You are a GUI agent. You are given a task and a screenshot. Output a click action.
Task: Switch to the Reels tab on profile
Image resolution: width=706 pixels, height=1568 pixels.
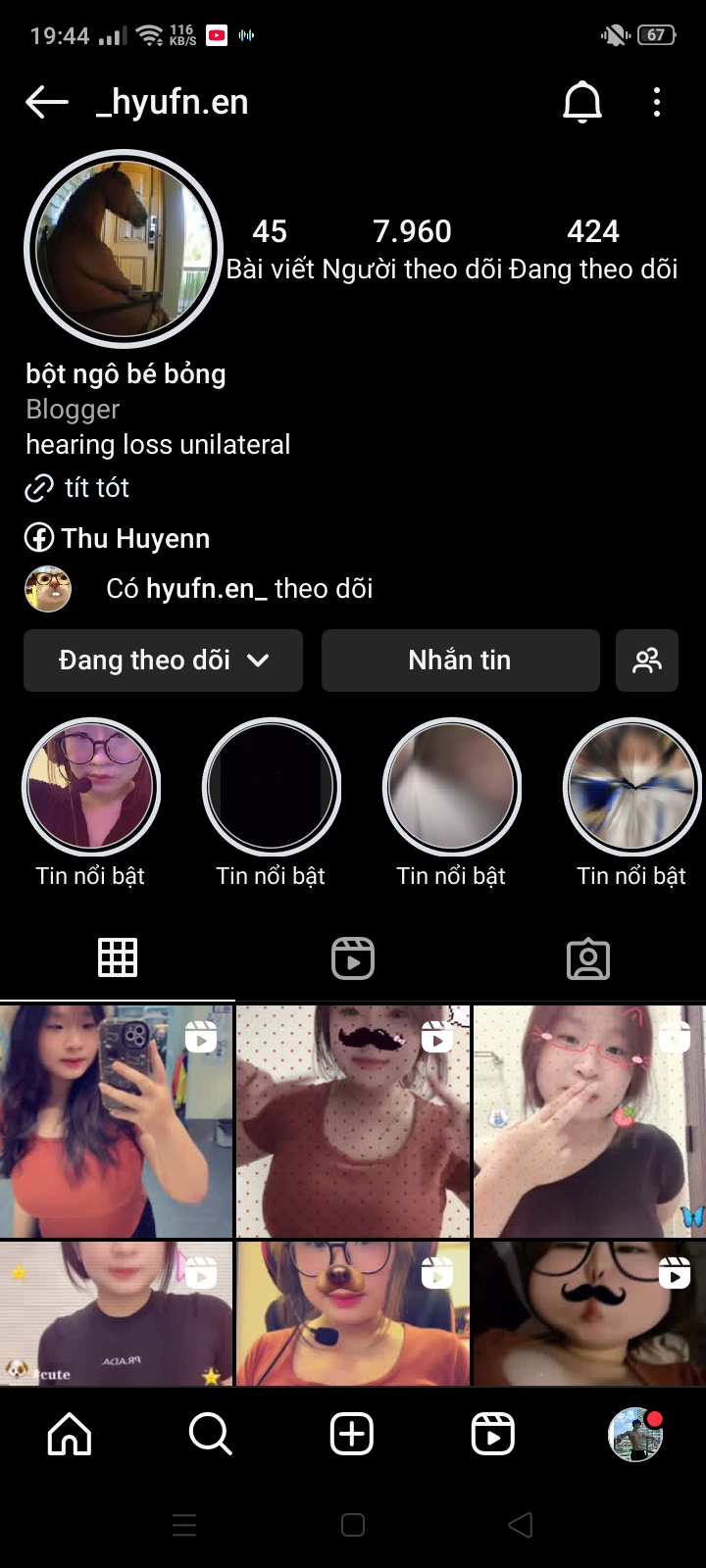[x=353, y=958]
